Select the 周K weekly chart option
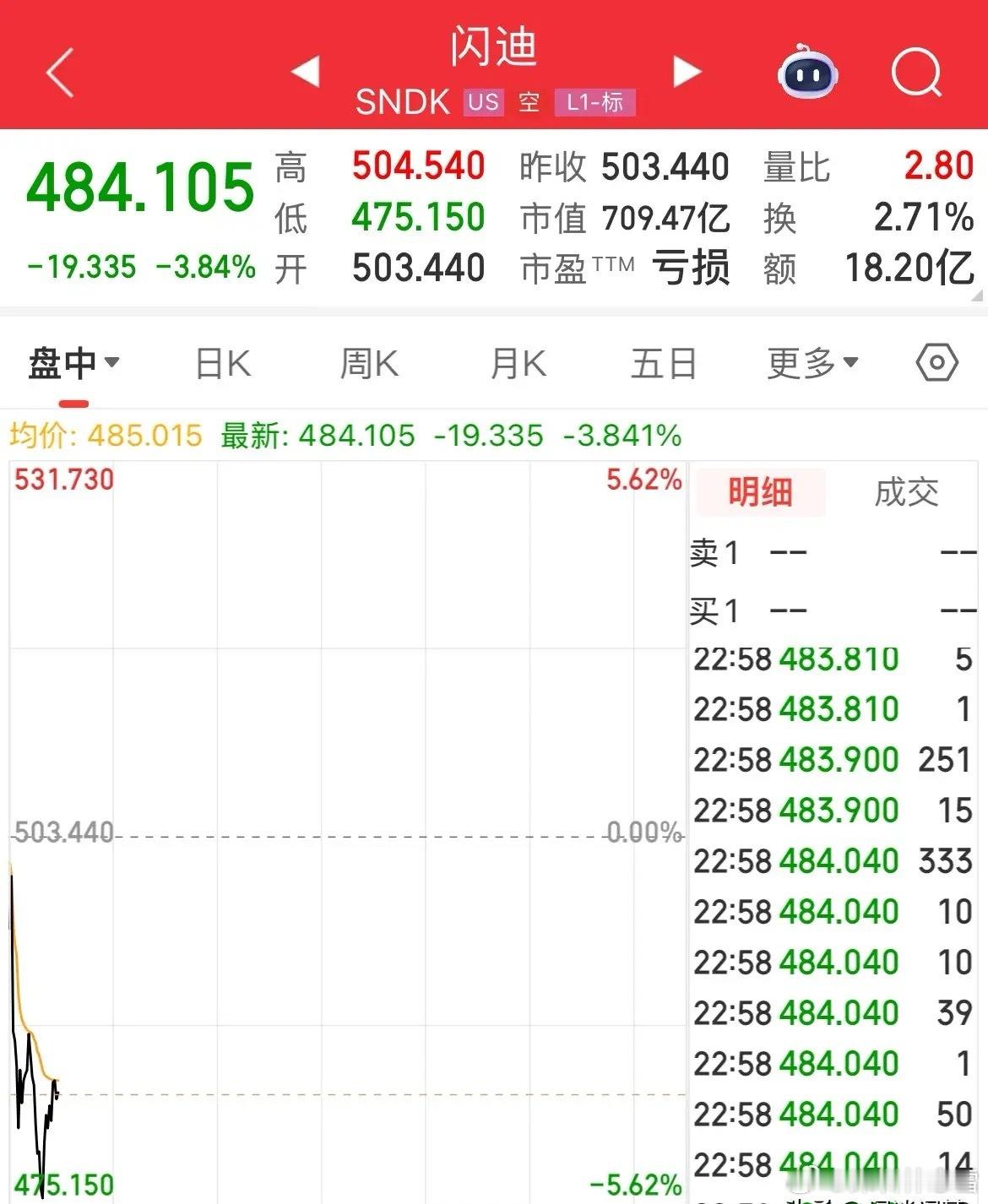Image resolution: width=988 pixels, height=1204 pixels. tap(369, 362)
